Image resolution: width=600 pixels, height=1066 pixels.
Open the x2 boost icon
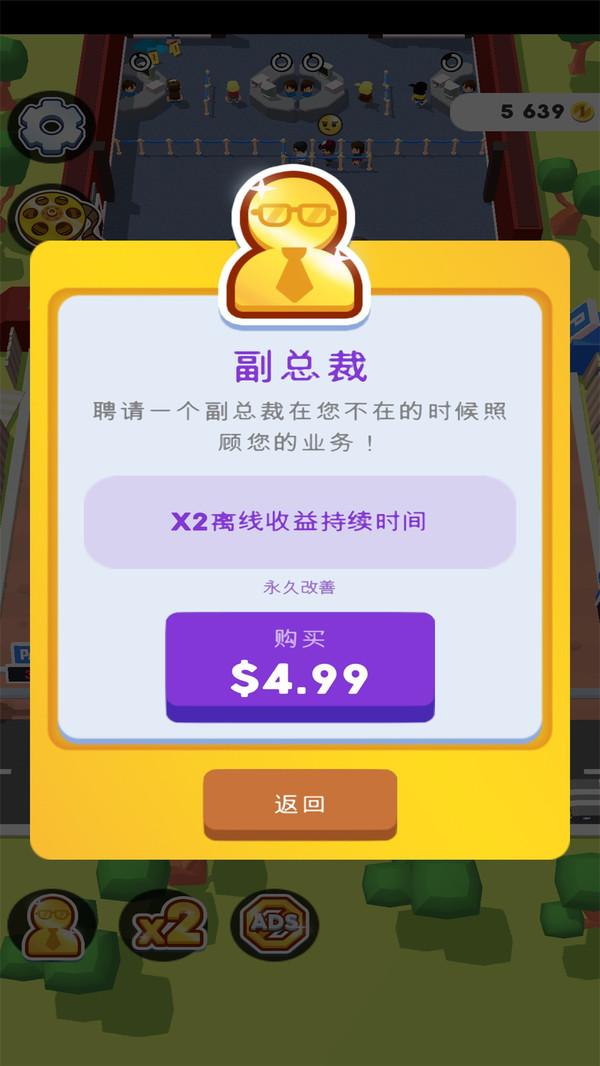165,925
